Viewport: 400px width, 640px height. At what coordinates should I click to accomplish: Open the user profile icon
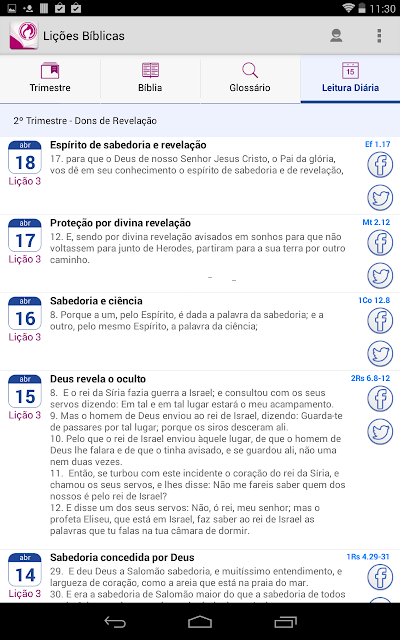tap(336, 36)
